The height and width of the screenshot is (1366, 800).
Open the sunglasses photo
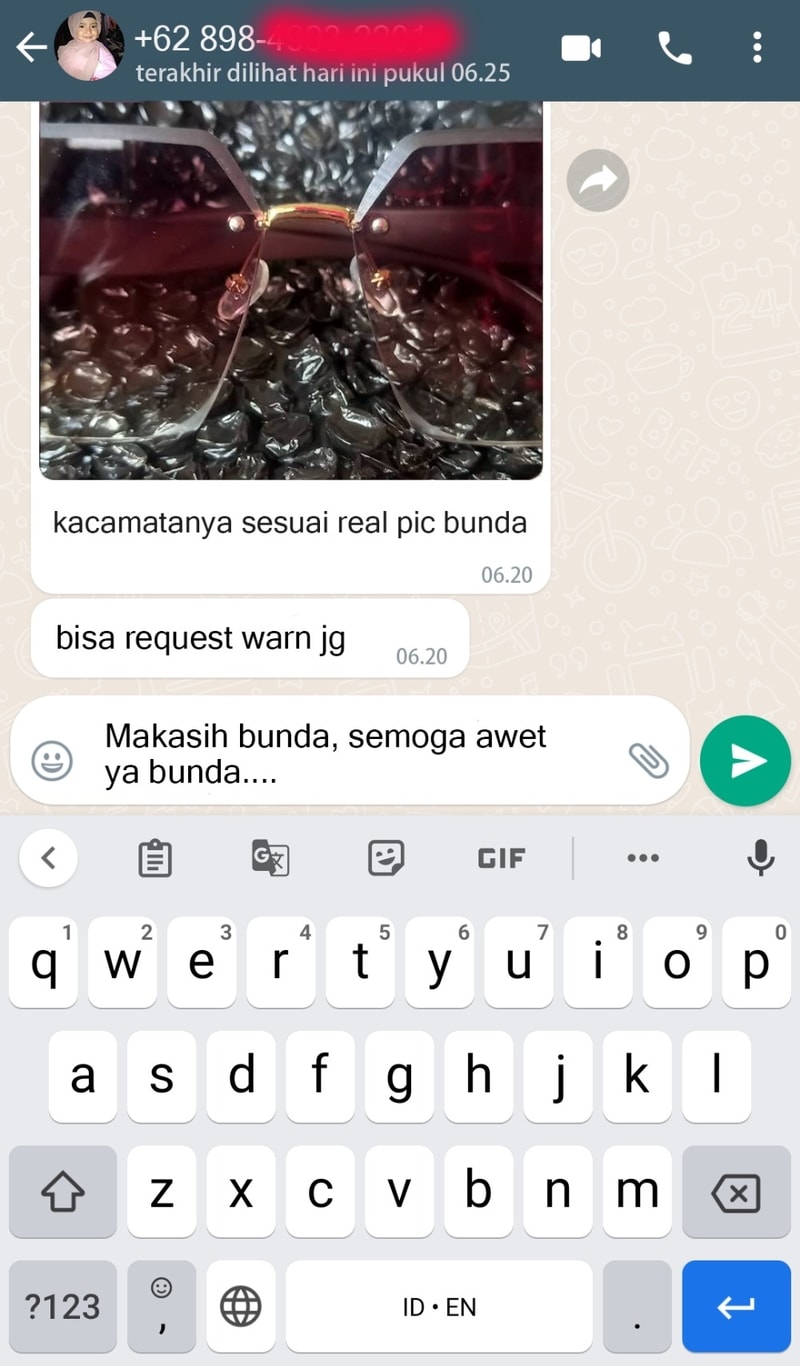[291, 290]
